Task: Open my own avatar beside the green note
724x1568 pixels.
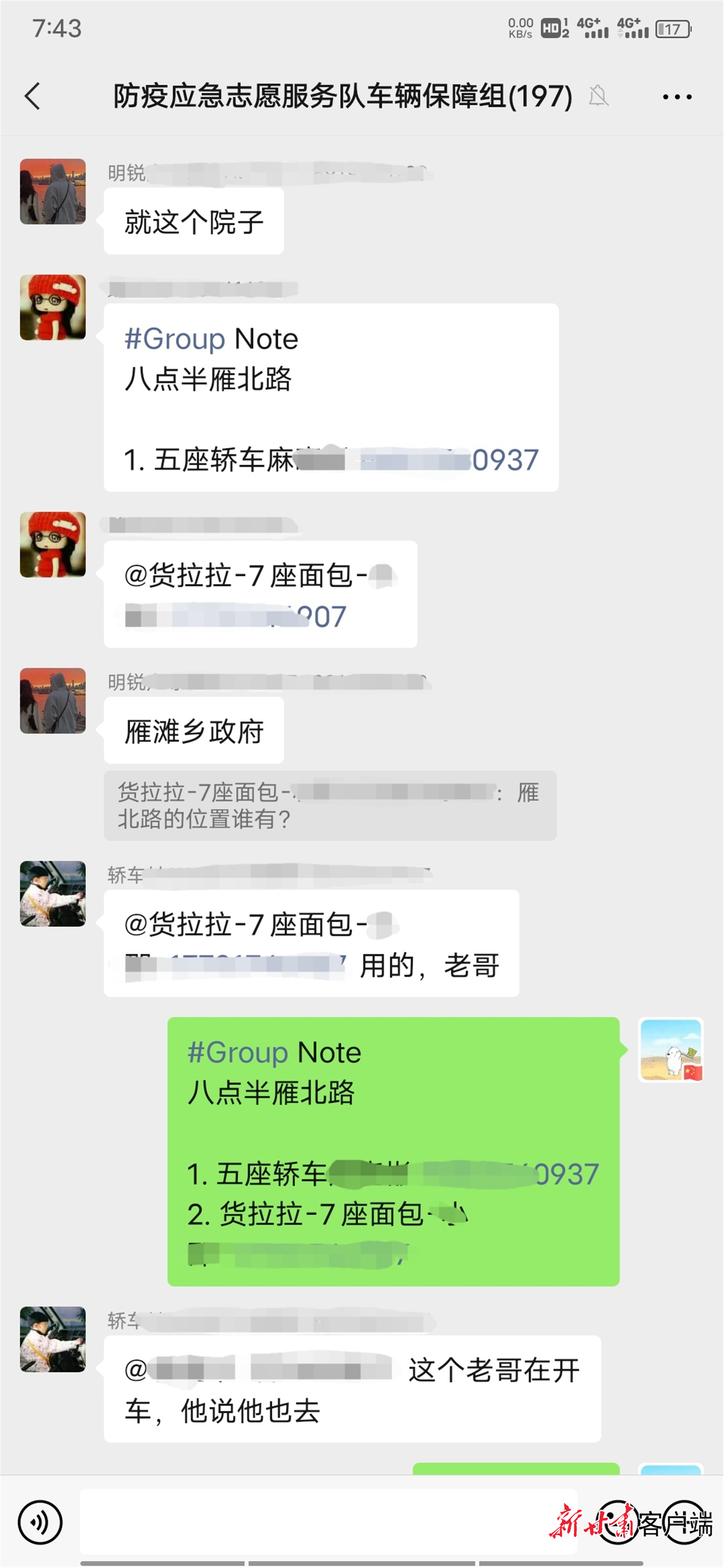Action: (671, 1050)
